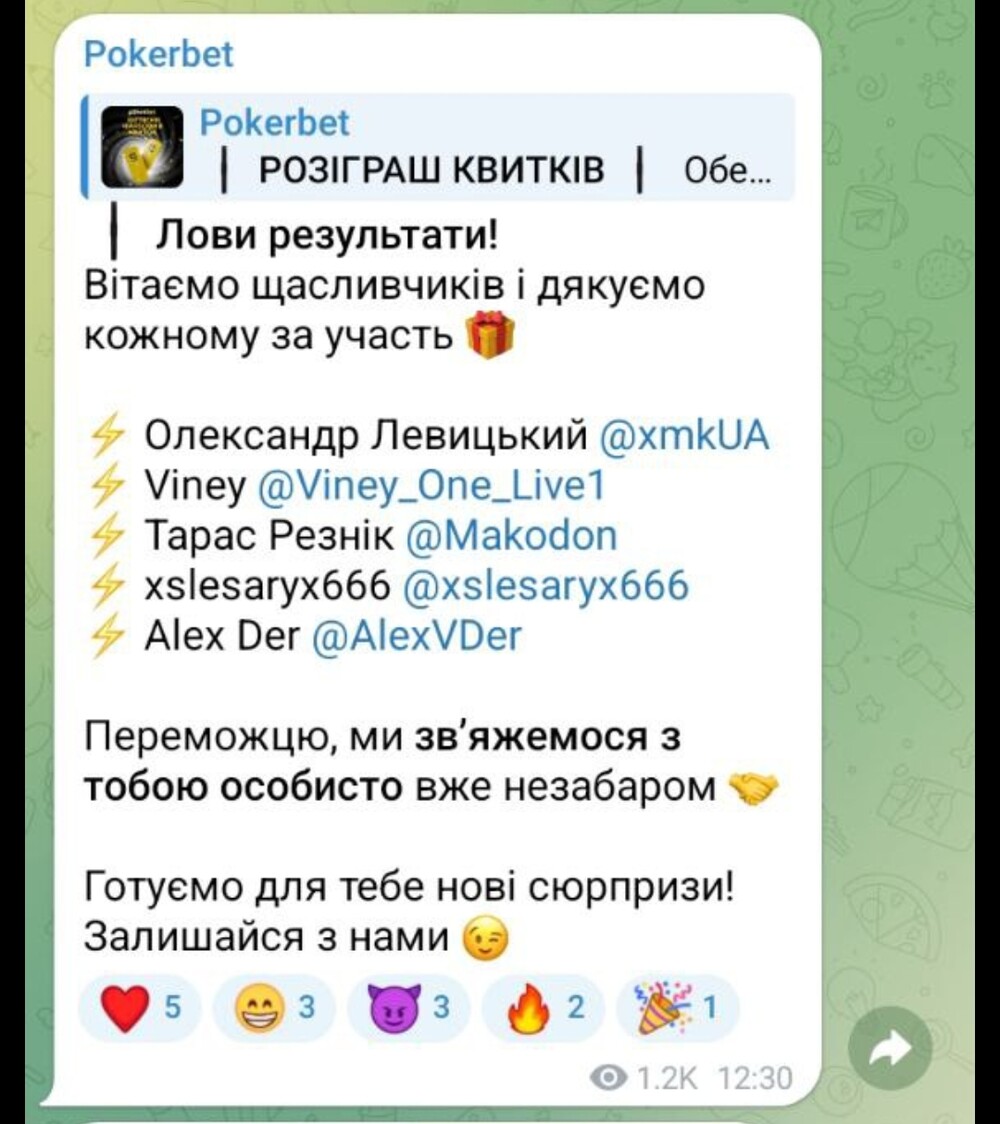Open the @xslesaryx666 mention link
Screen dimensions: 1000x1124
(x=546, y=586)
